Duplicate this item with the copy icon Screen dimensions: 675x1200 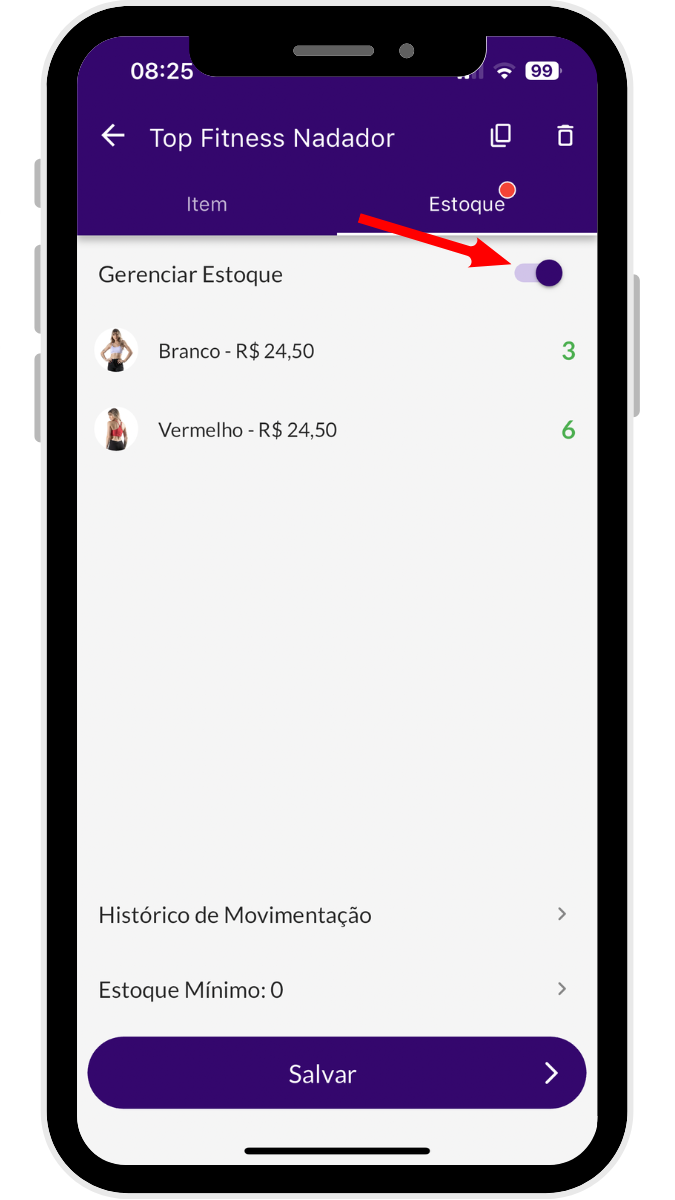[x=501, y=136]
